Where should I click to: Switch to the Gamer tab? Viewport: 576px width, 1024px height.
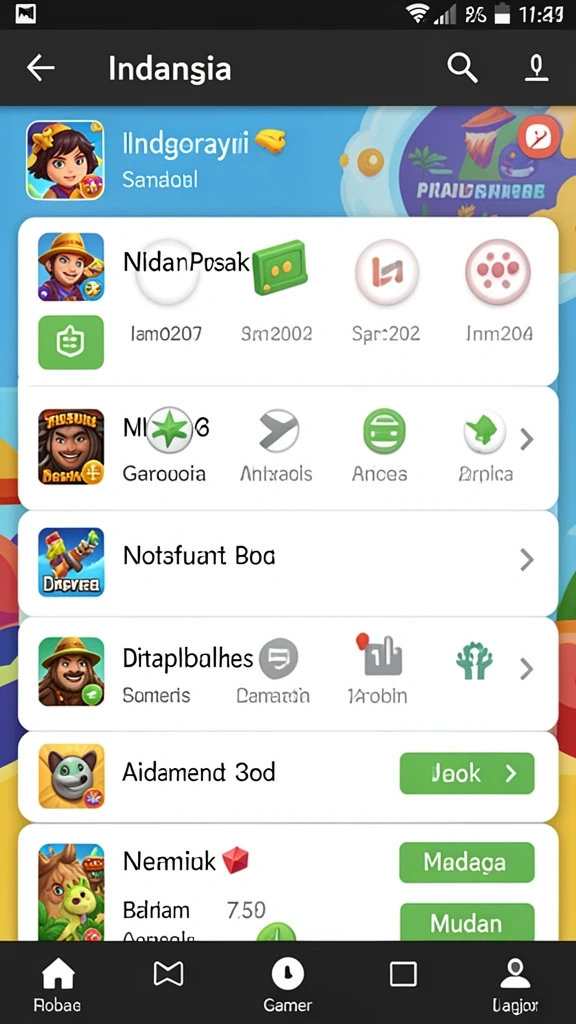(287, 985)
